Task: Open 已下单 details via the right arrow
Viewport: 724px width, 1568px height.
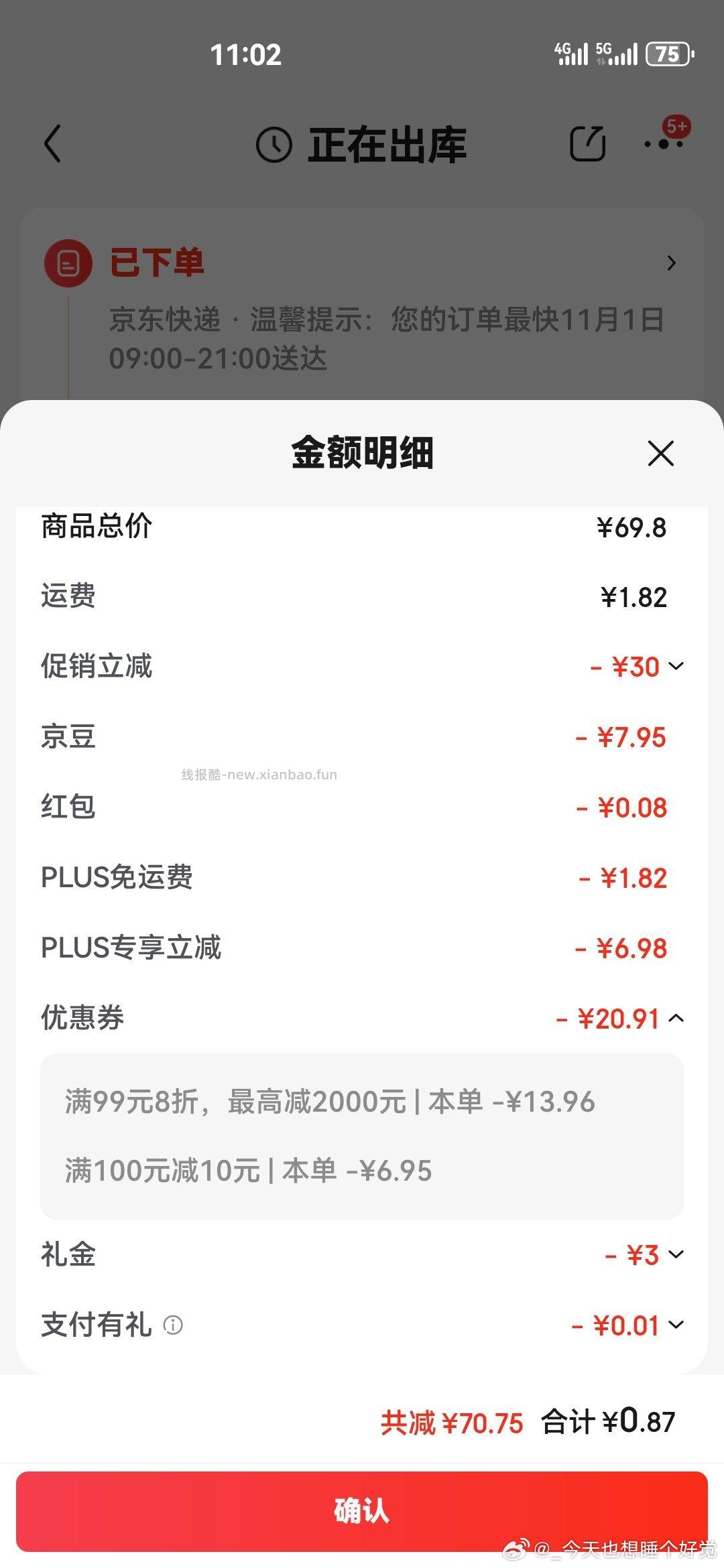Action: [671, 263]
